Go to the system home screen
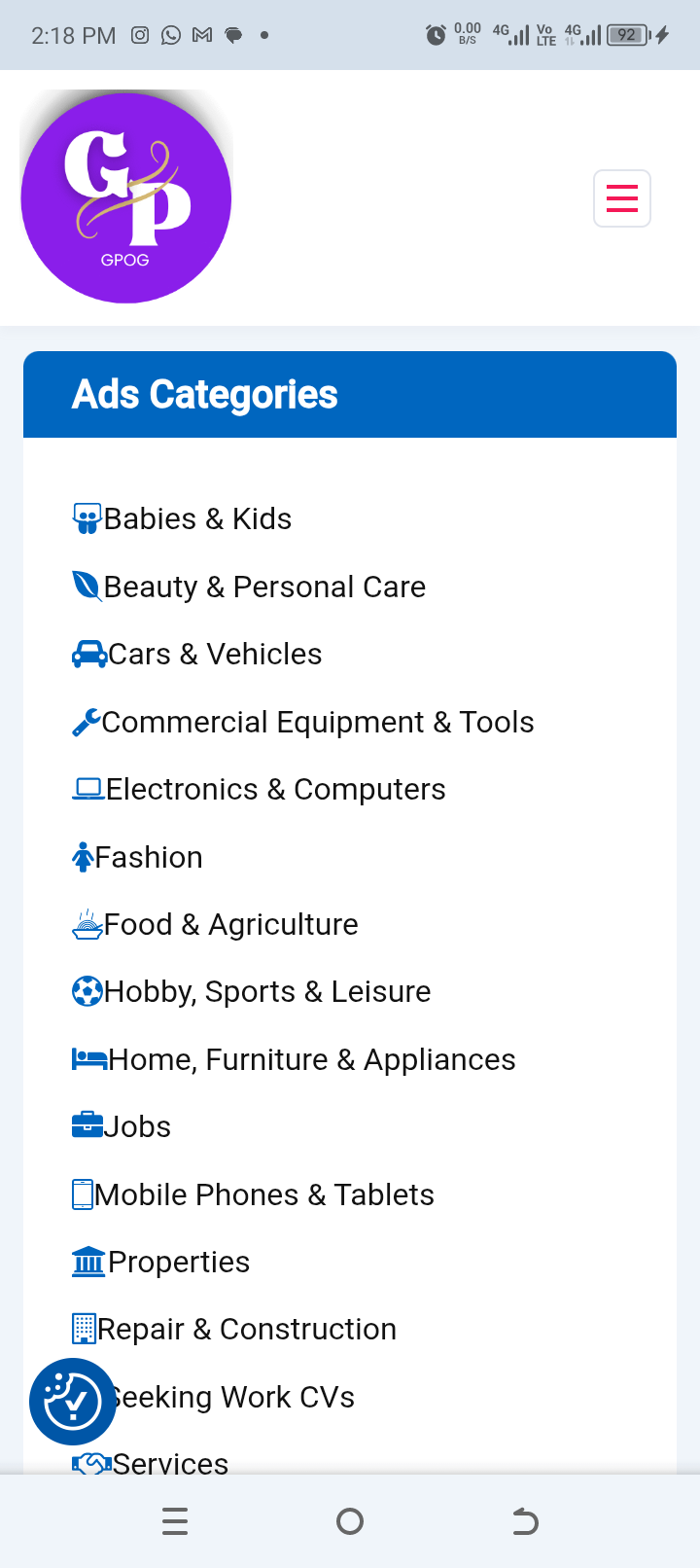 click(350, 1521)
